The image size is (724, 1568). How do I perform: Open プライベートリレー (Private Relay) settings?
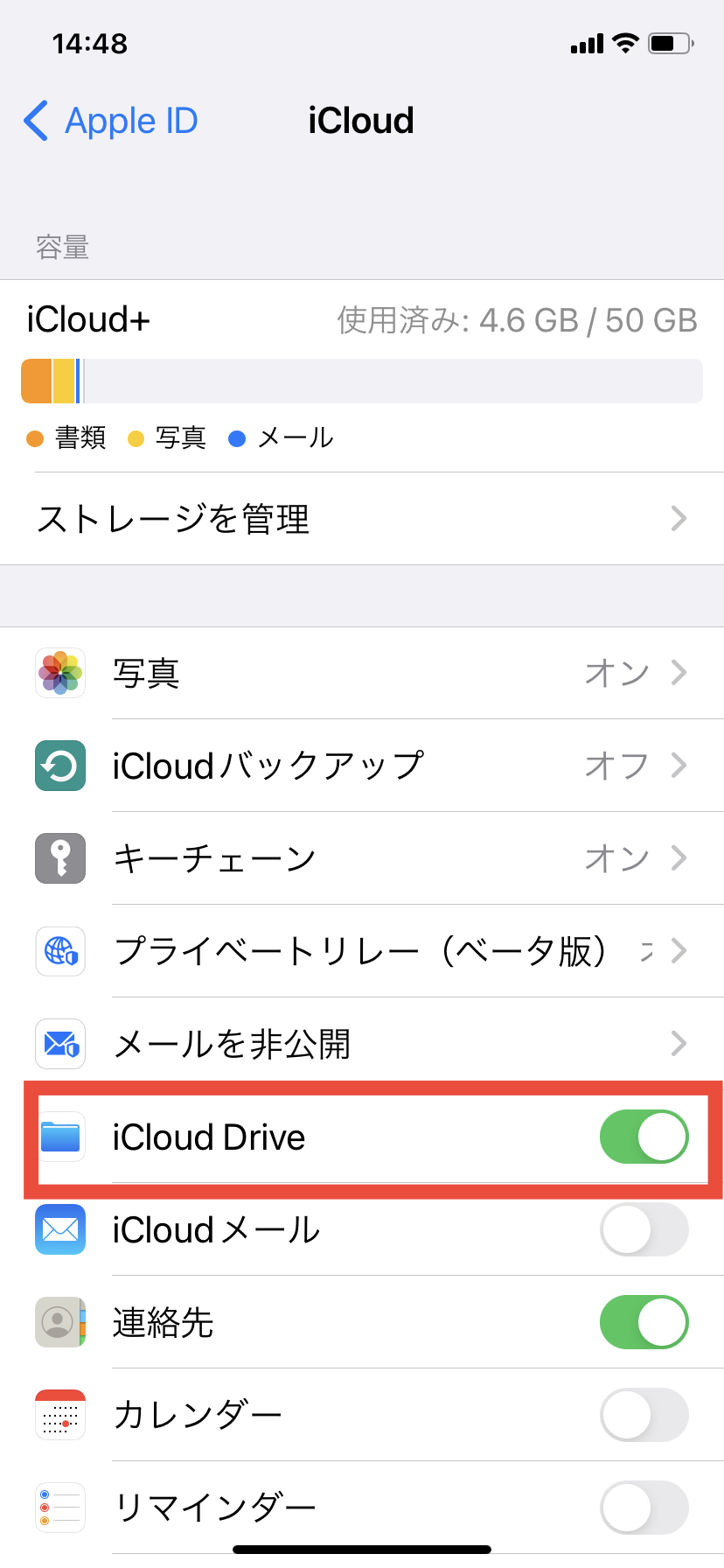[x=362, y=951]
